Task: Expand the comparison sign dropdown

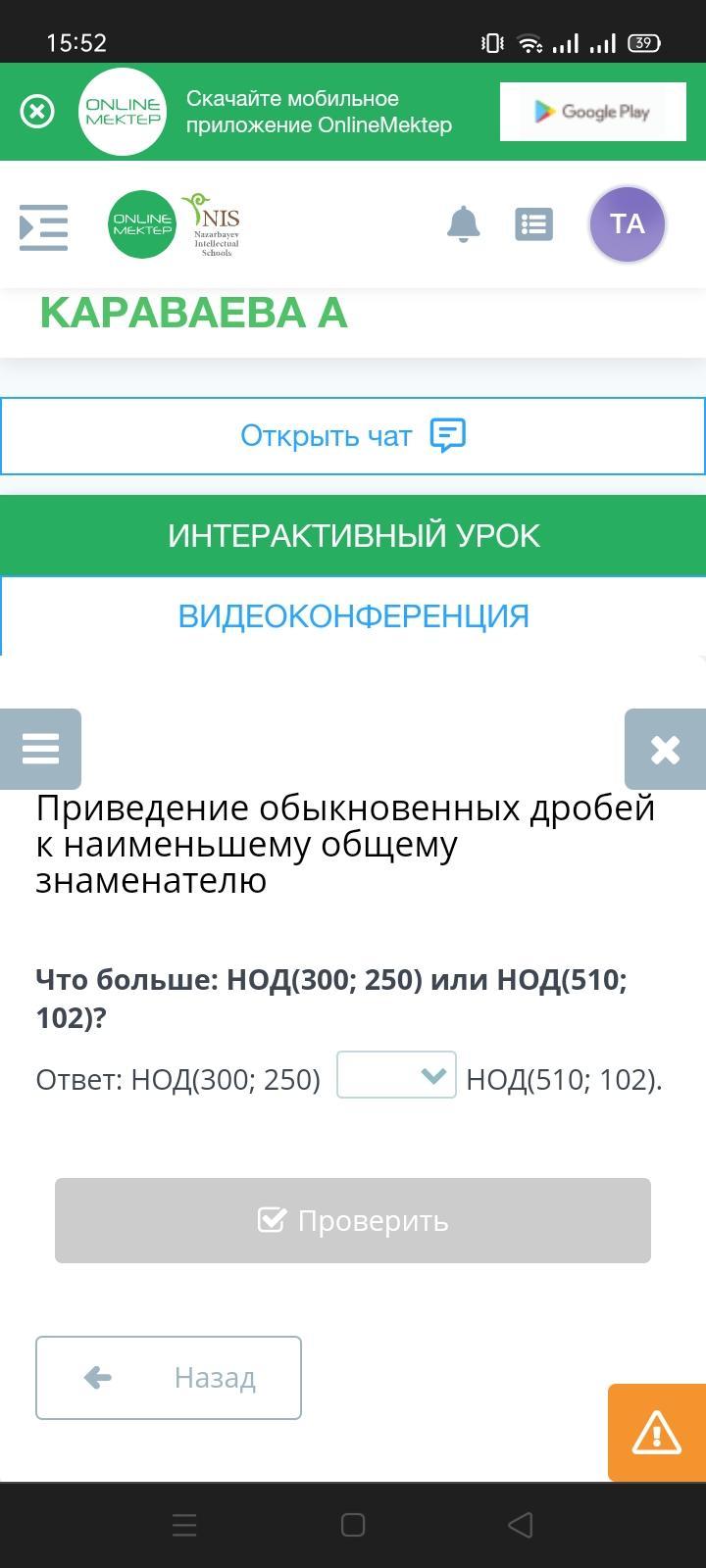Action: [396, 1075]
